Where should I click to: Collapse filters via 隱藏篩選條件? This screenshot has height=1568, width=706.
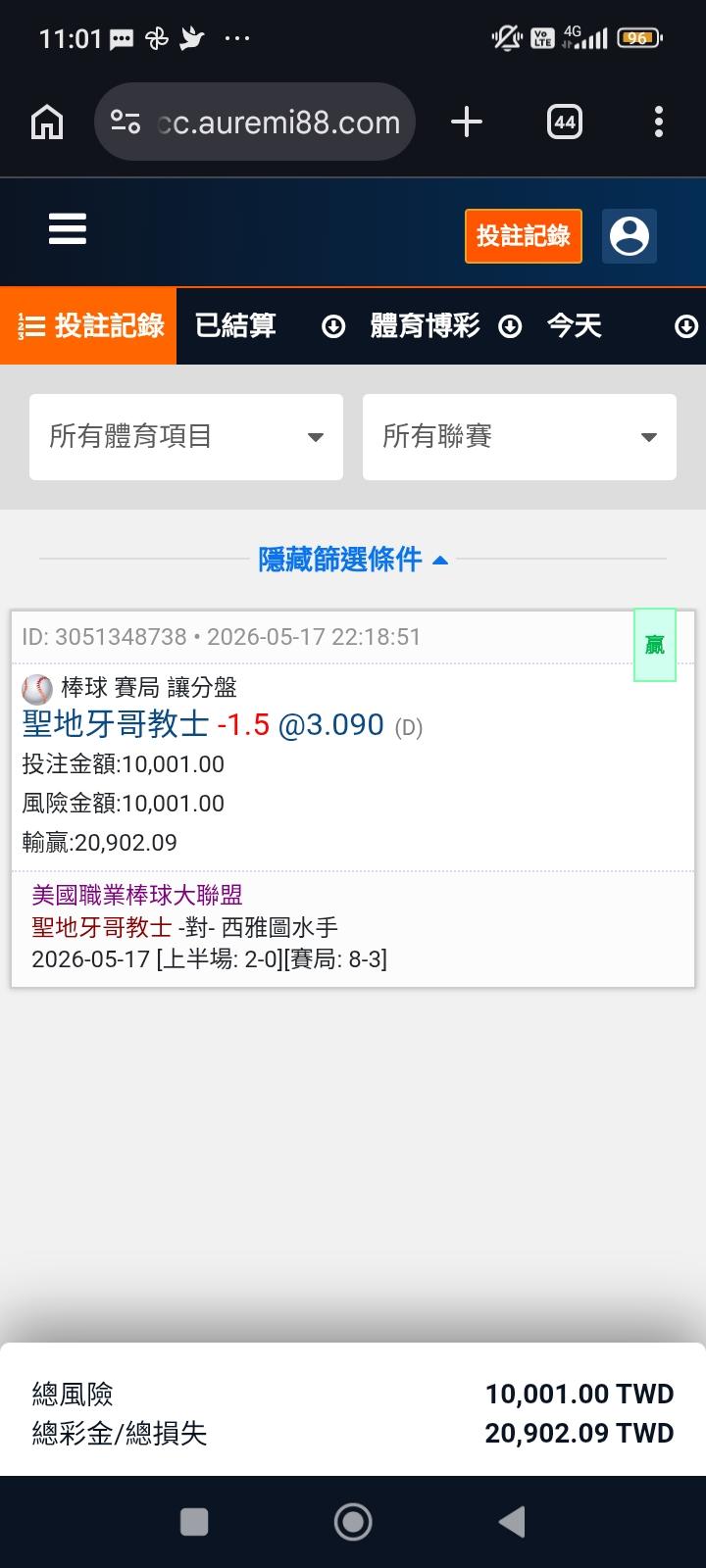click(353, 560)
